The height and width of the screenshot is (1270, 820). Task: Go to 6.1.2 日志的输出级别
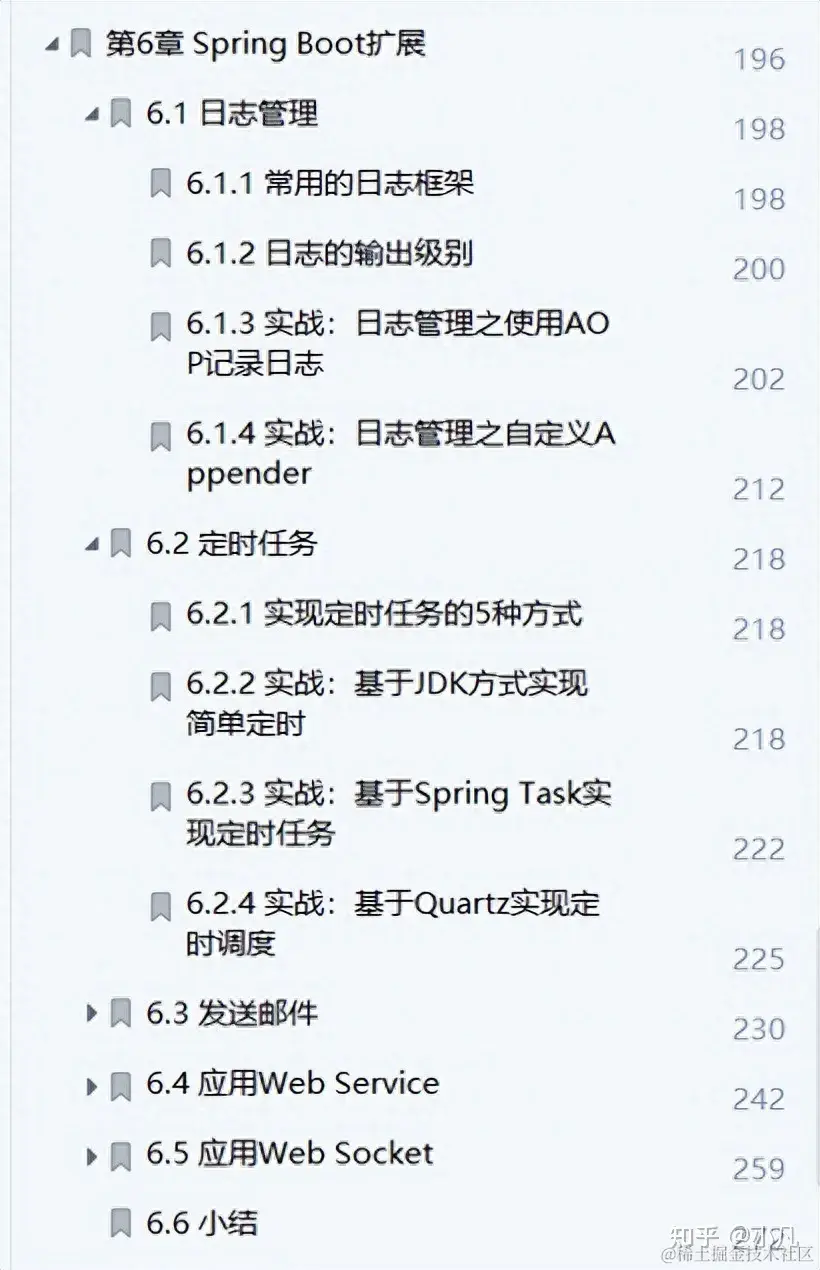pos(329,253)
